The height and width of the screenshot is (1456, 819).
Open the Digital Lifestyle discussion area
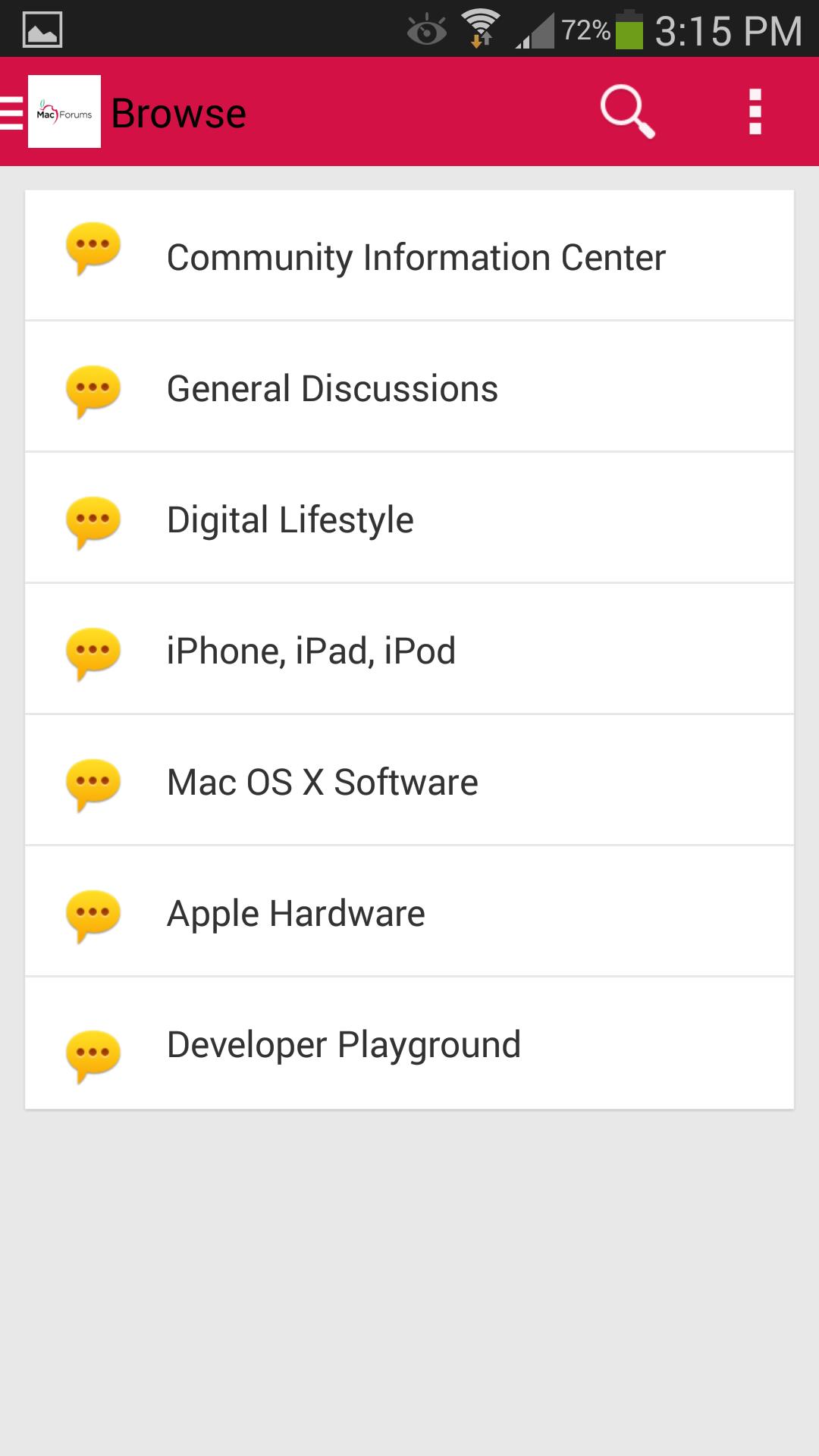coord(290,518)
